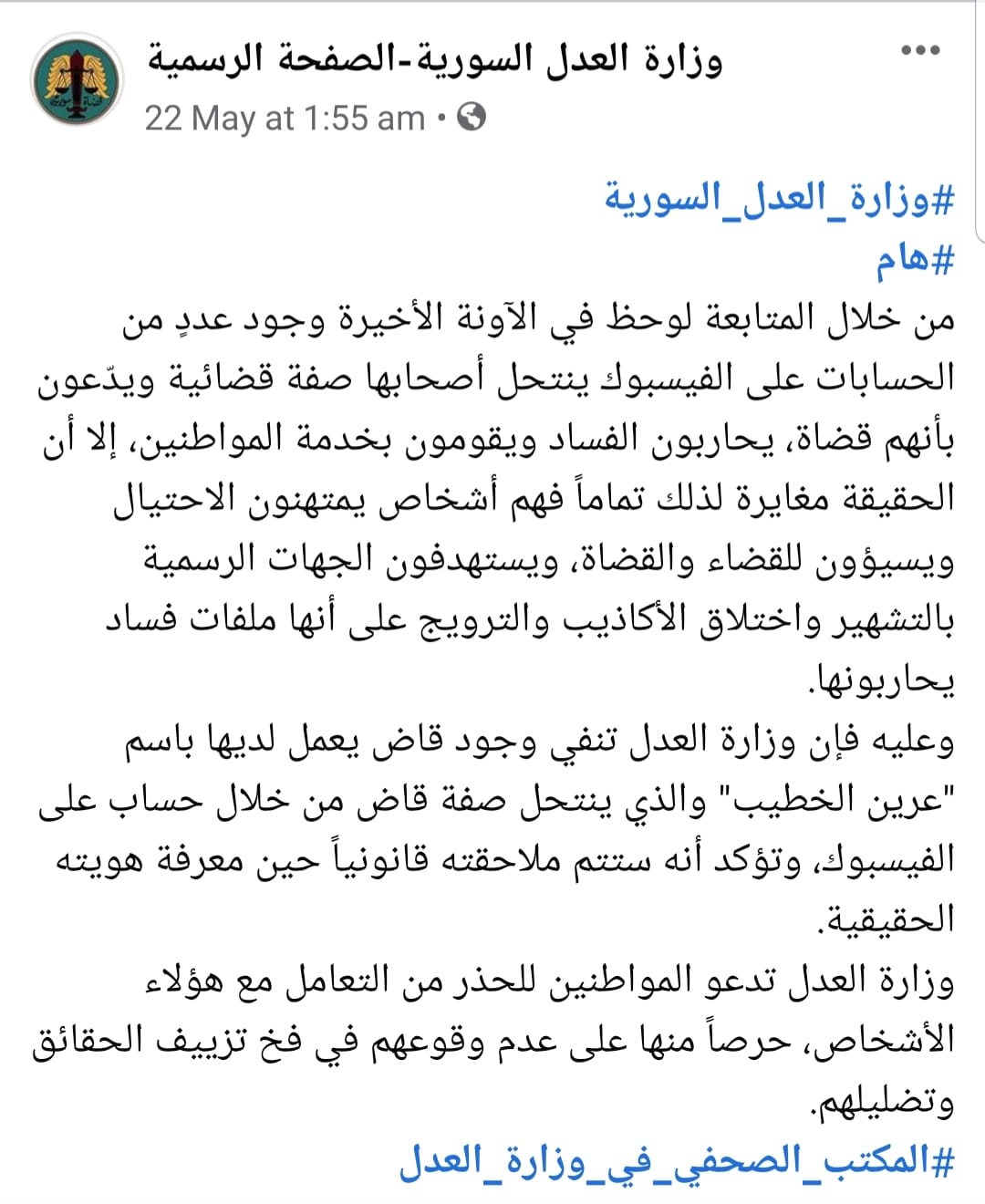Viewport: 985px width, 1204px height.
Task: Open the hashtag #هام
Action: [x=915, y=260]
